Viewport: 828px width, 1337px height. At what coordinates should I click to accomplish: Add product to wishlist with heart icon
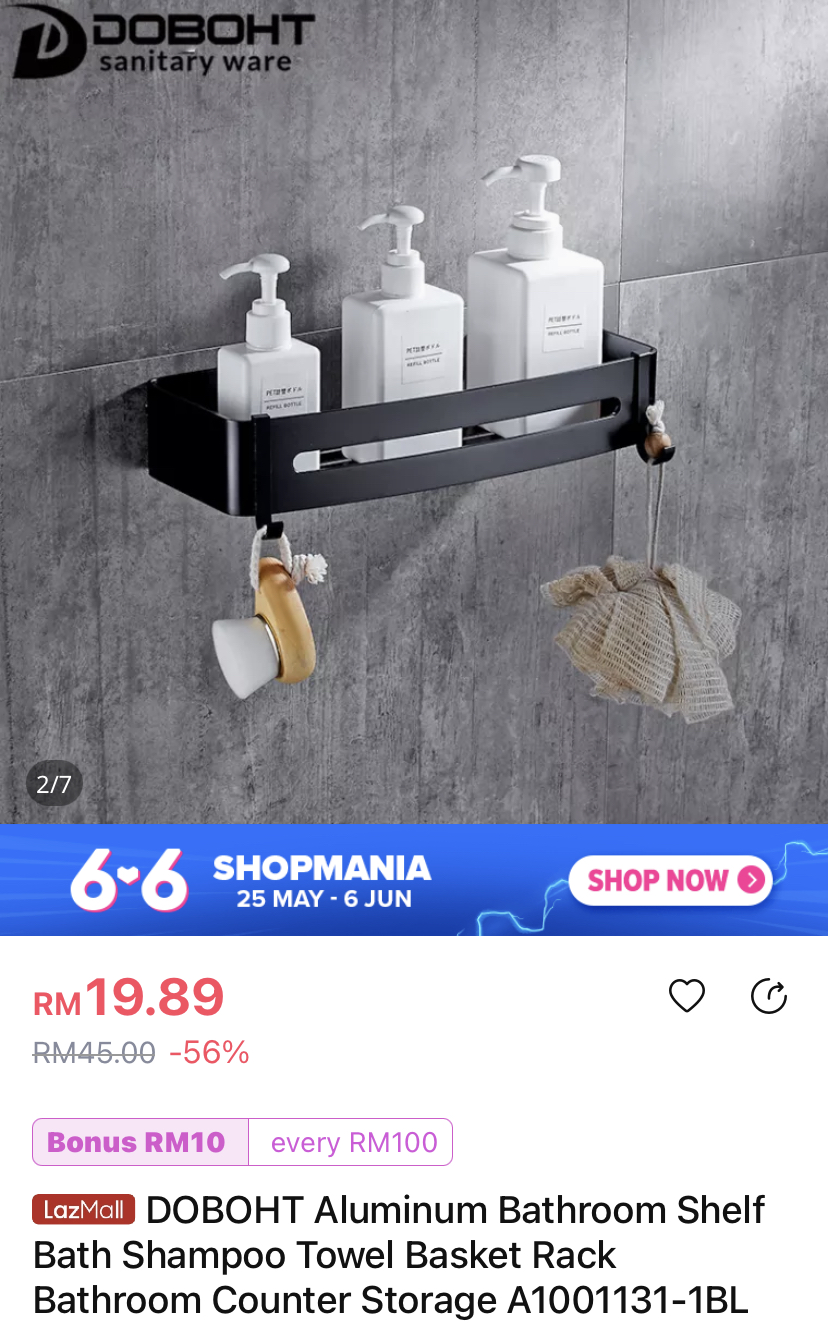[x=686, y=996]
